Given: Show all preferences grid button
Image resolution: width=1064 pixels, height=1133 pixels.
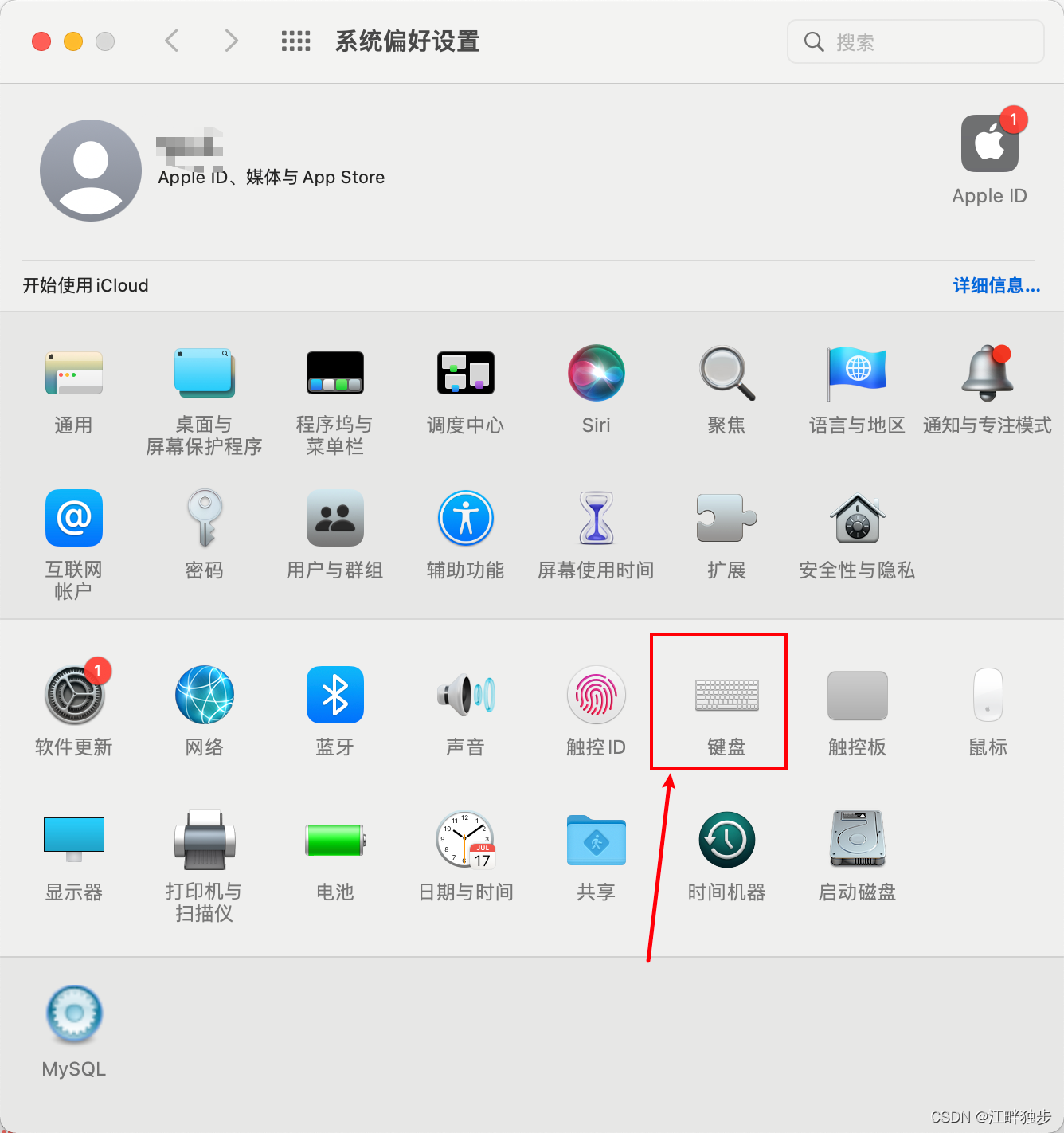Looking at the screenshot, I should [295, 41].
